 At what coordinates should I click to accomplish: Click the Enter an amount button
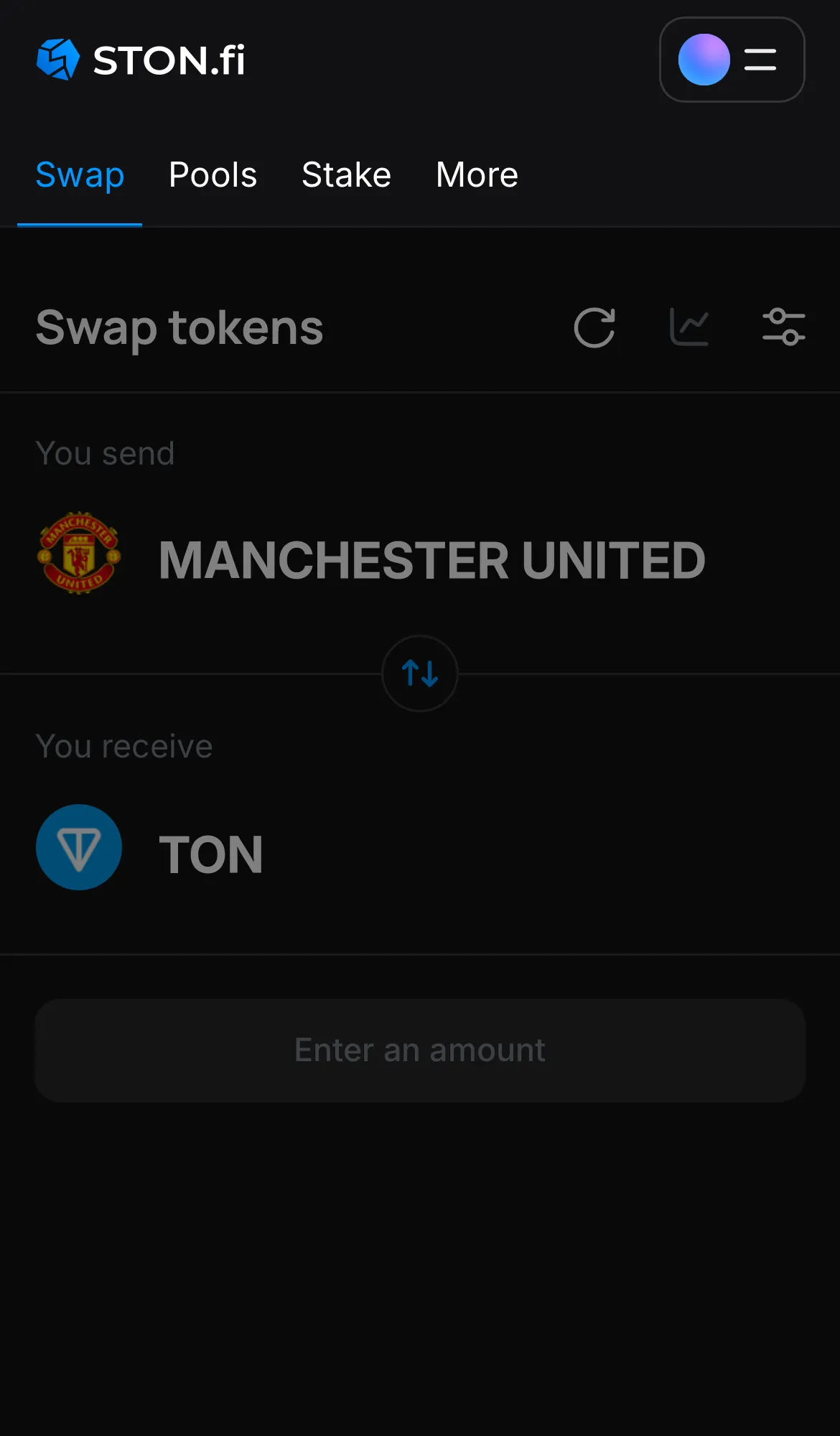420,1050
